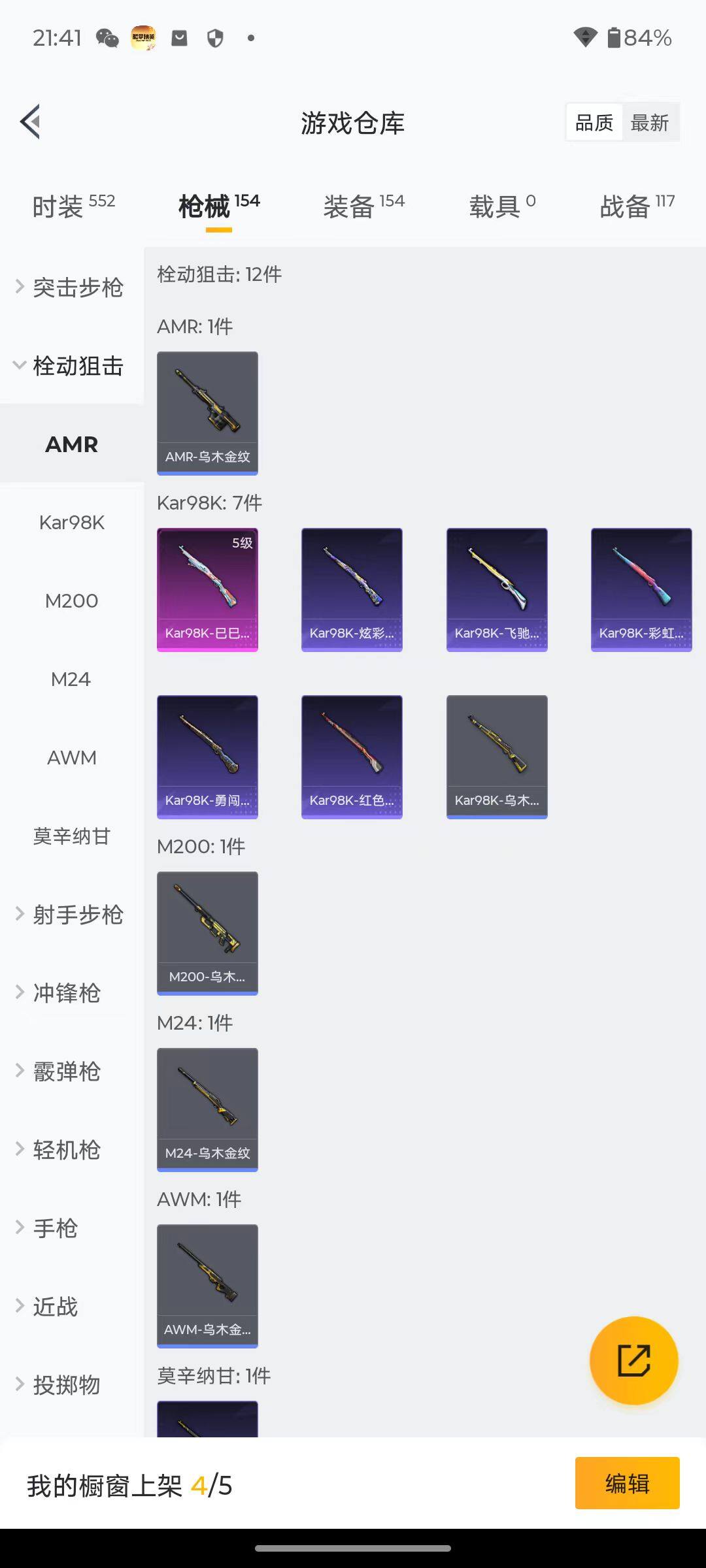Viewport: 706px width, 1568px height.
Task: Open the 载具 tab
Action: [x=501, y=206]
